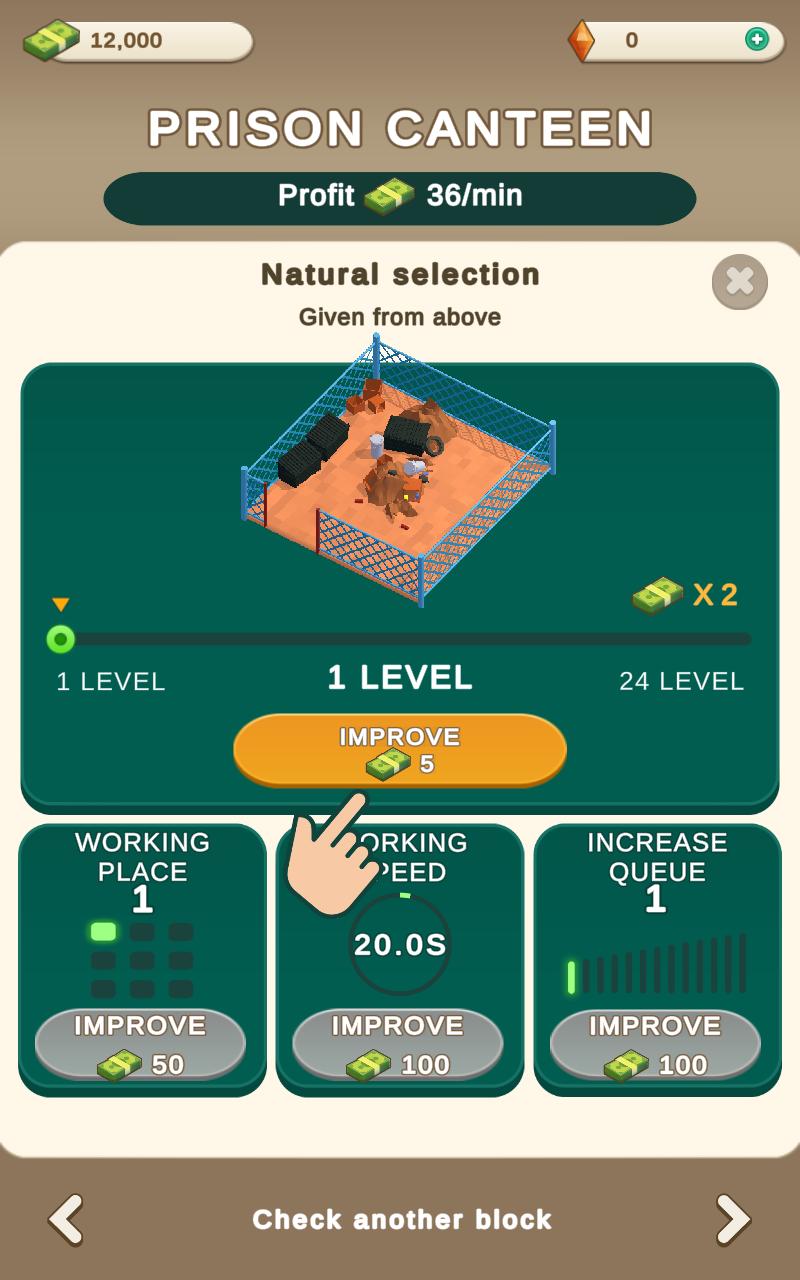The image size is (800, 1280).
Task: Go to the previous block with left arrow
Action: coord(66,1219)
